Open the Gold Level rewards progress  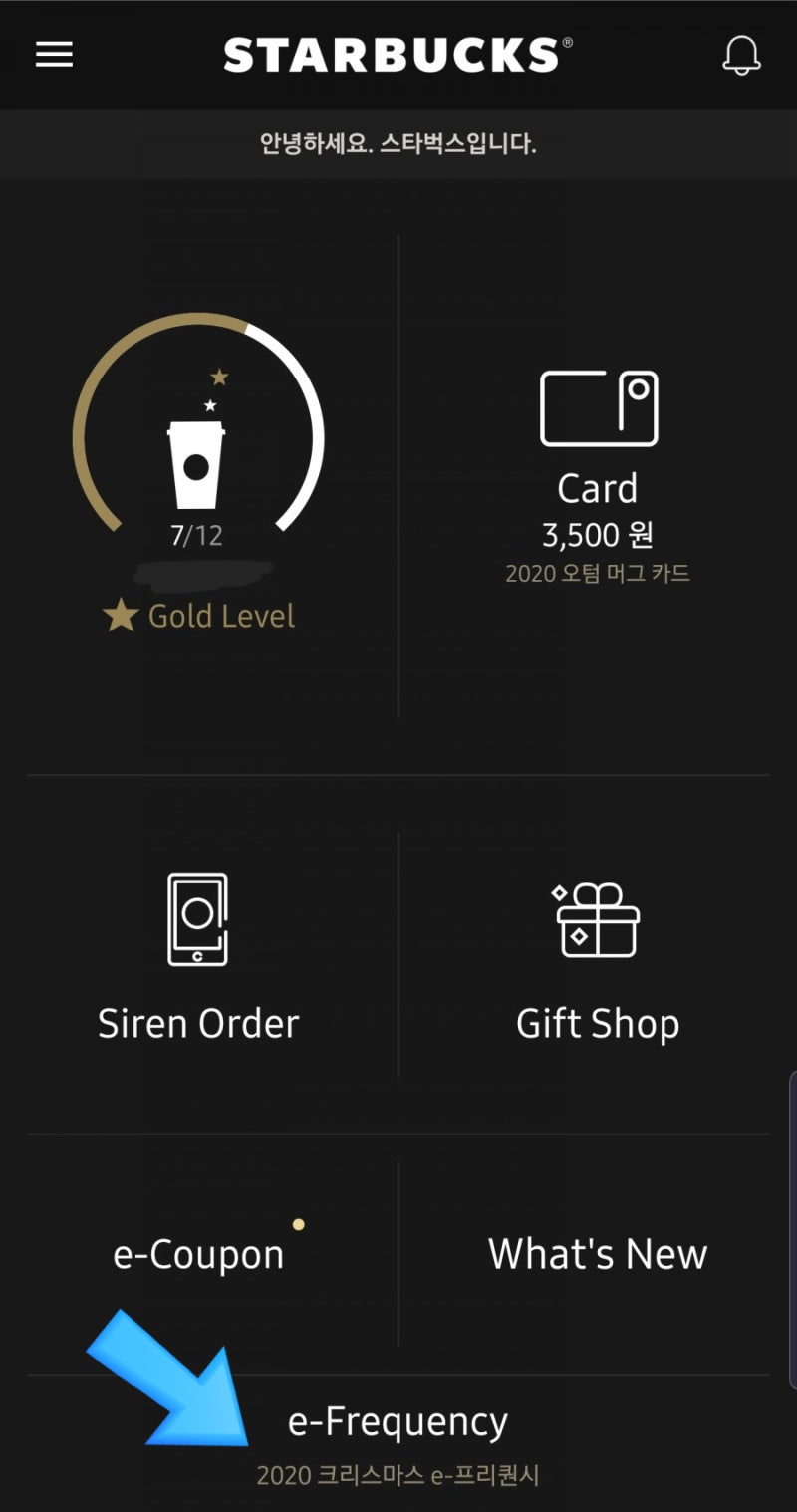click(x=198, y=468)
